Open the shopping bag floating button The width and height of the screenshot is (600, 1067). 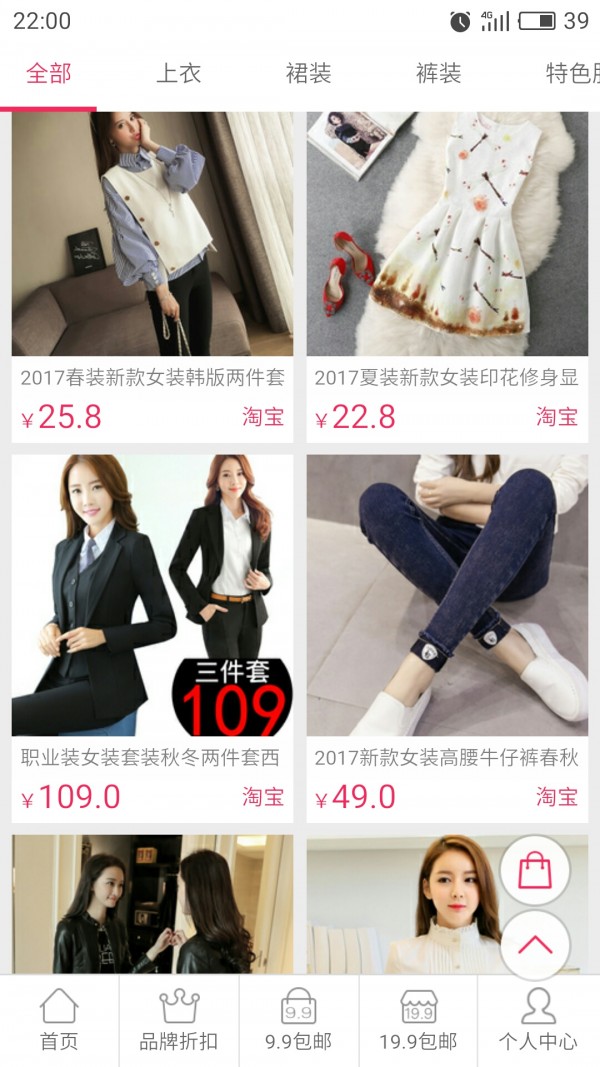535,870
